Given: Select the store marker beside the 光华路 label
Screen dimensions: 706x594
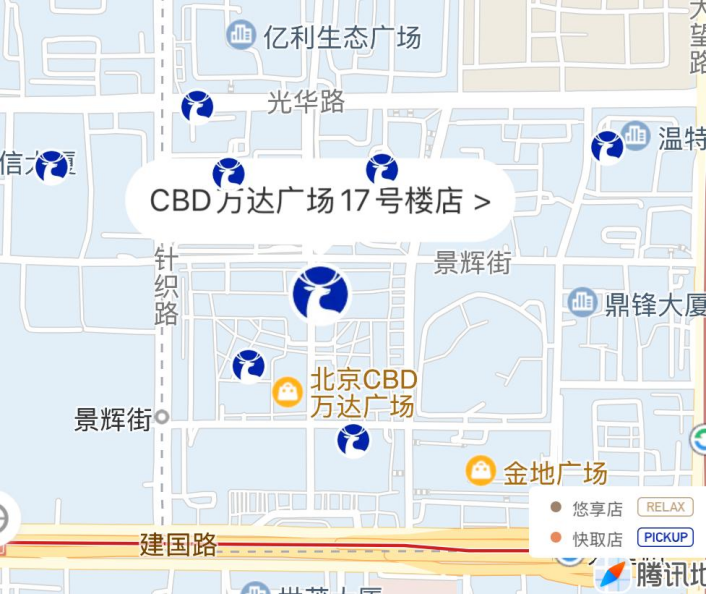Looking at the screenshot, I should [197, 106].
